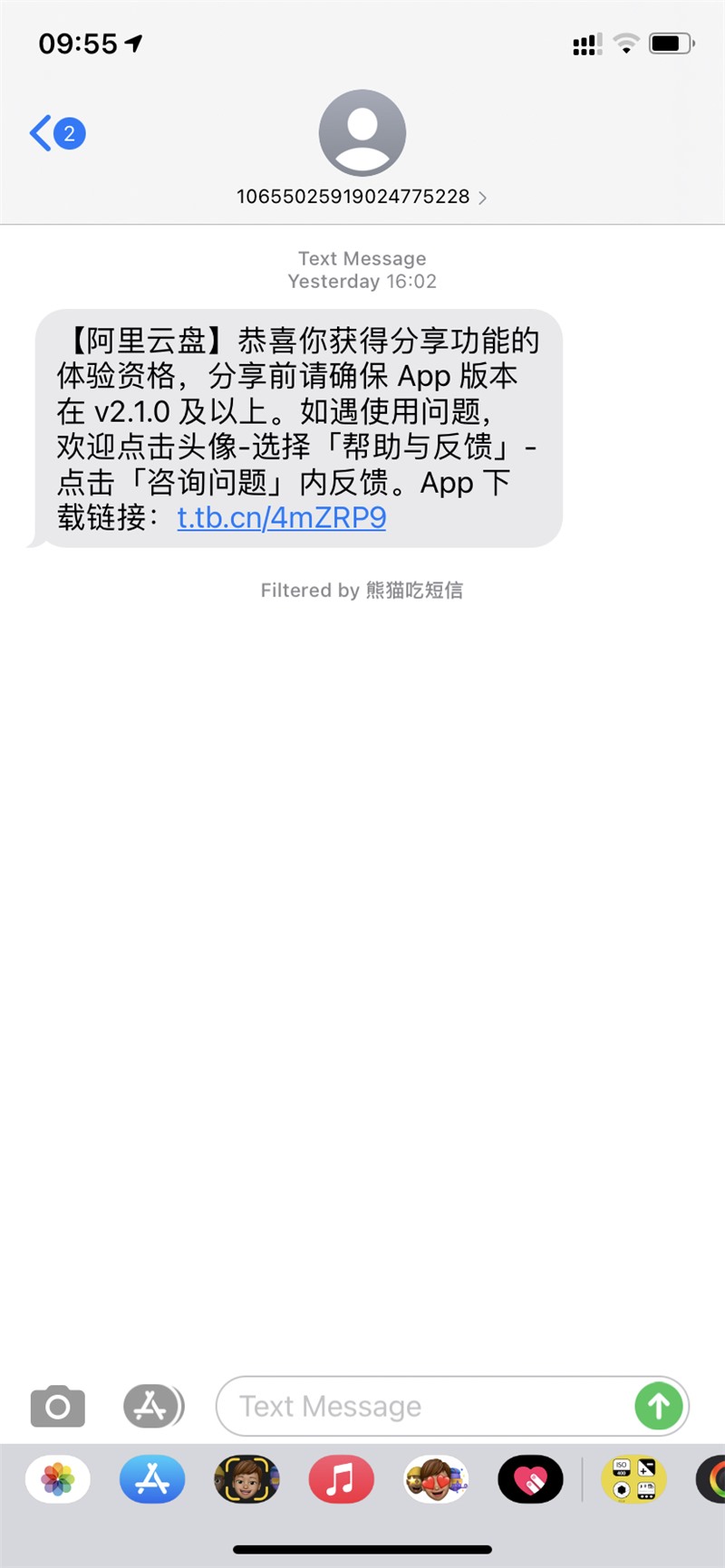Image resolution: width=725 pixels, height=1568 pixels.
Task: Send the message with the green arrow
Action: point(659,1406)
